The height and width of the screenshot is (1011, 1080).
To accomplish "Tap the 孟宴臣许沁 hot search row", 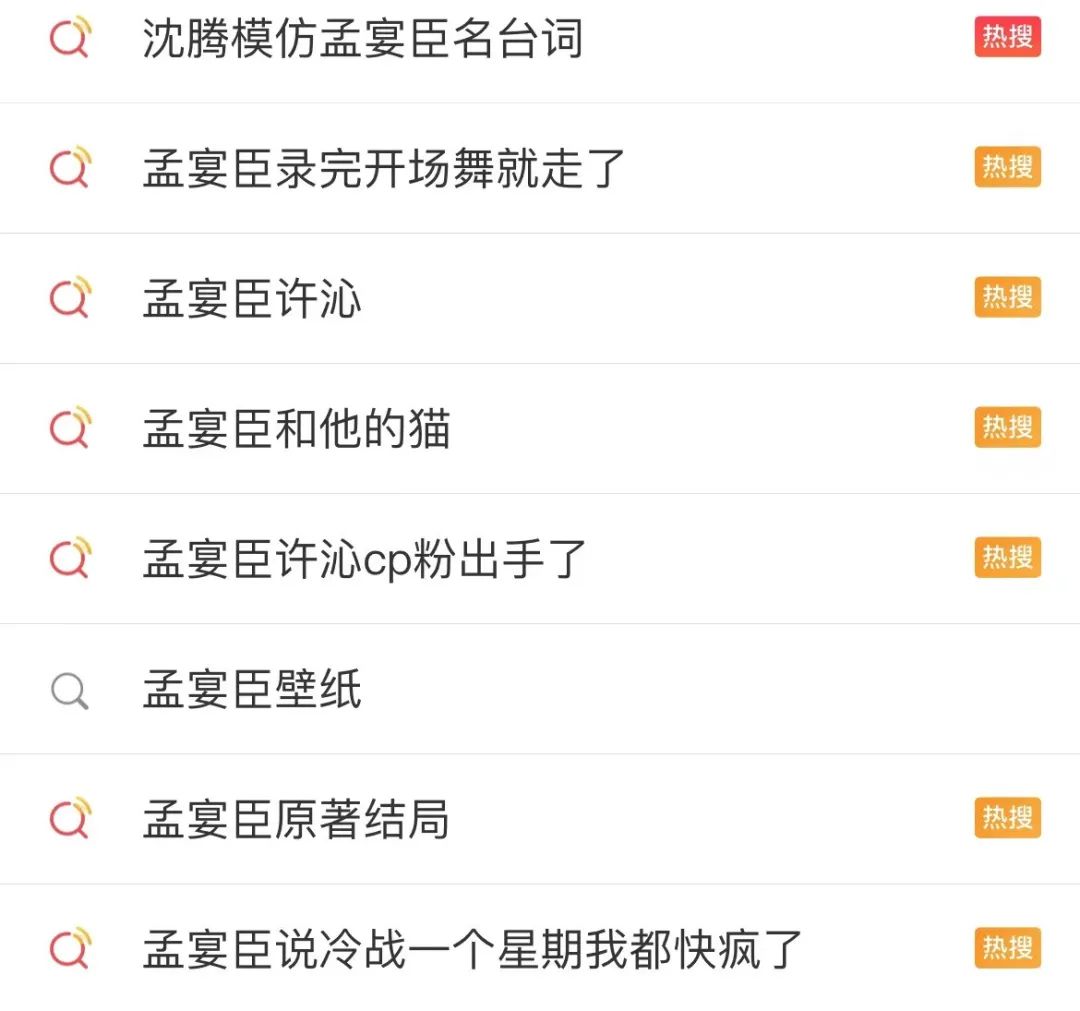I will (252, 298).
